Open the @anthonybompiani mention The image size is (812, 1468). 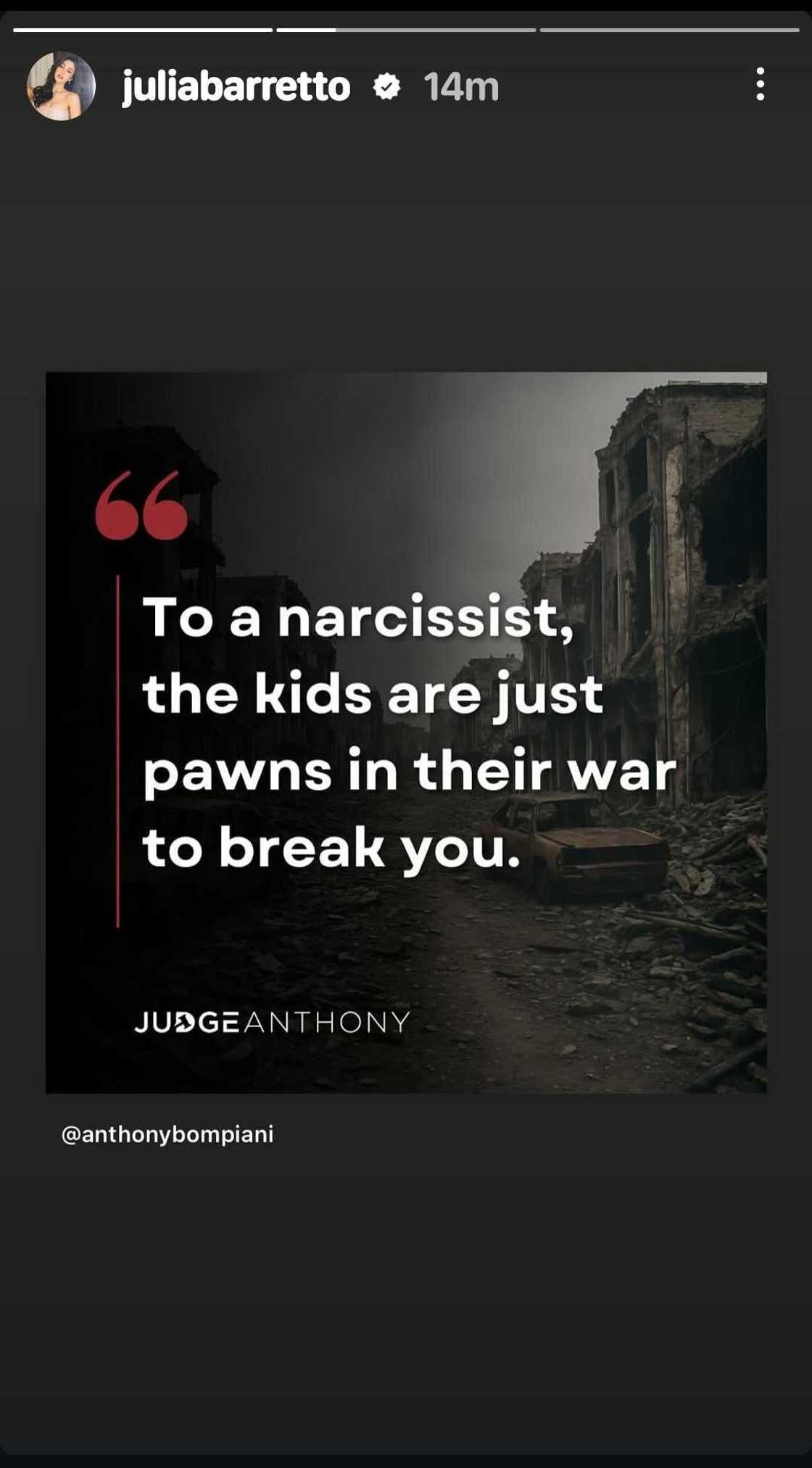pyautogui.click(x=167, y=1134)
